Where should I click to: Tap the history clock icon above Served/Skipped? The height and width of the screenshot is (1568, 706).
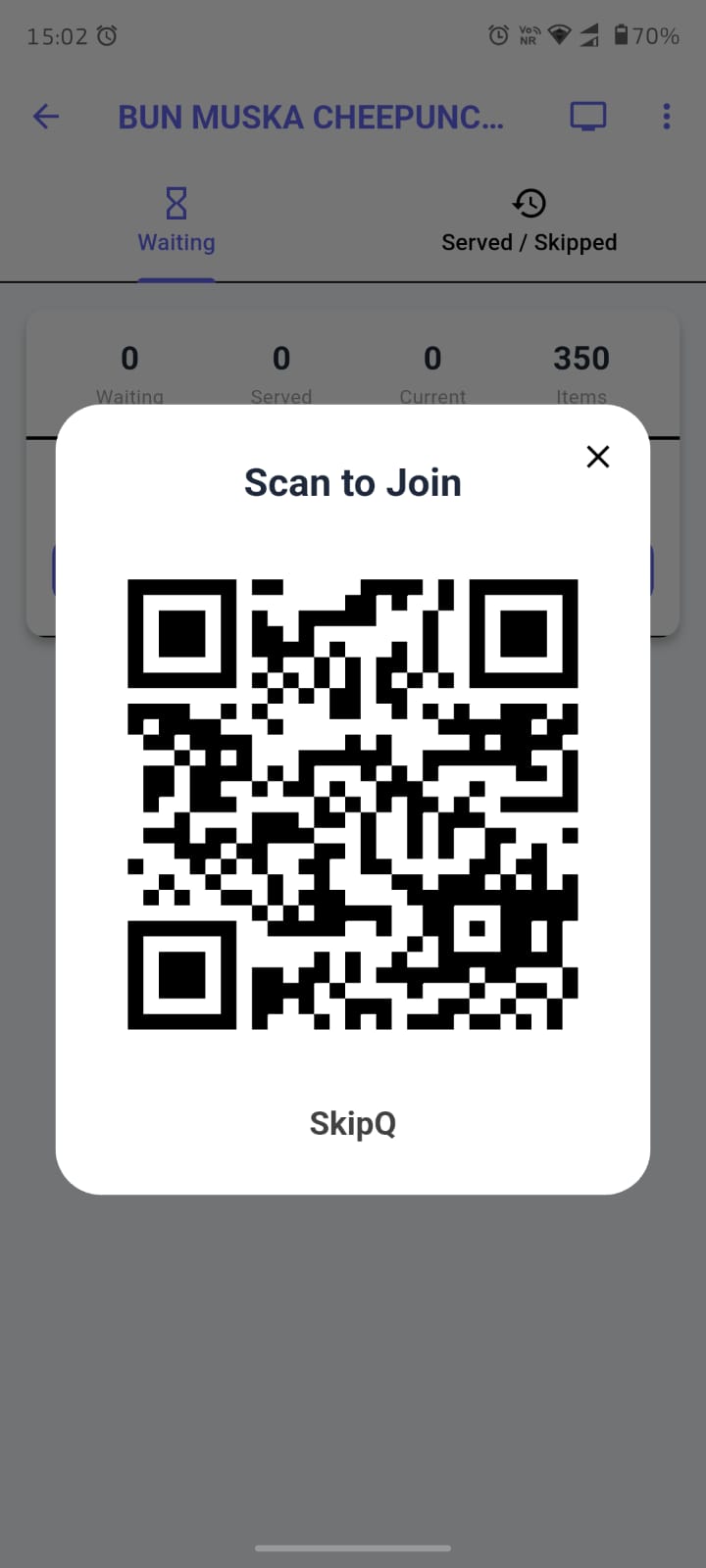pyautogui.click(x=529, y=203)
